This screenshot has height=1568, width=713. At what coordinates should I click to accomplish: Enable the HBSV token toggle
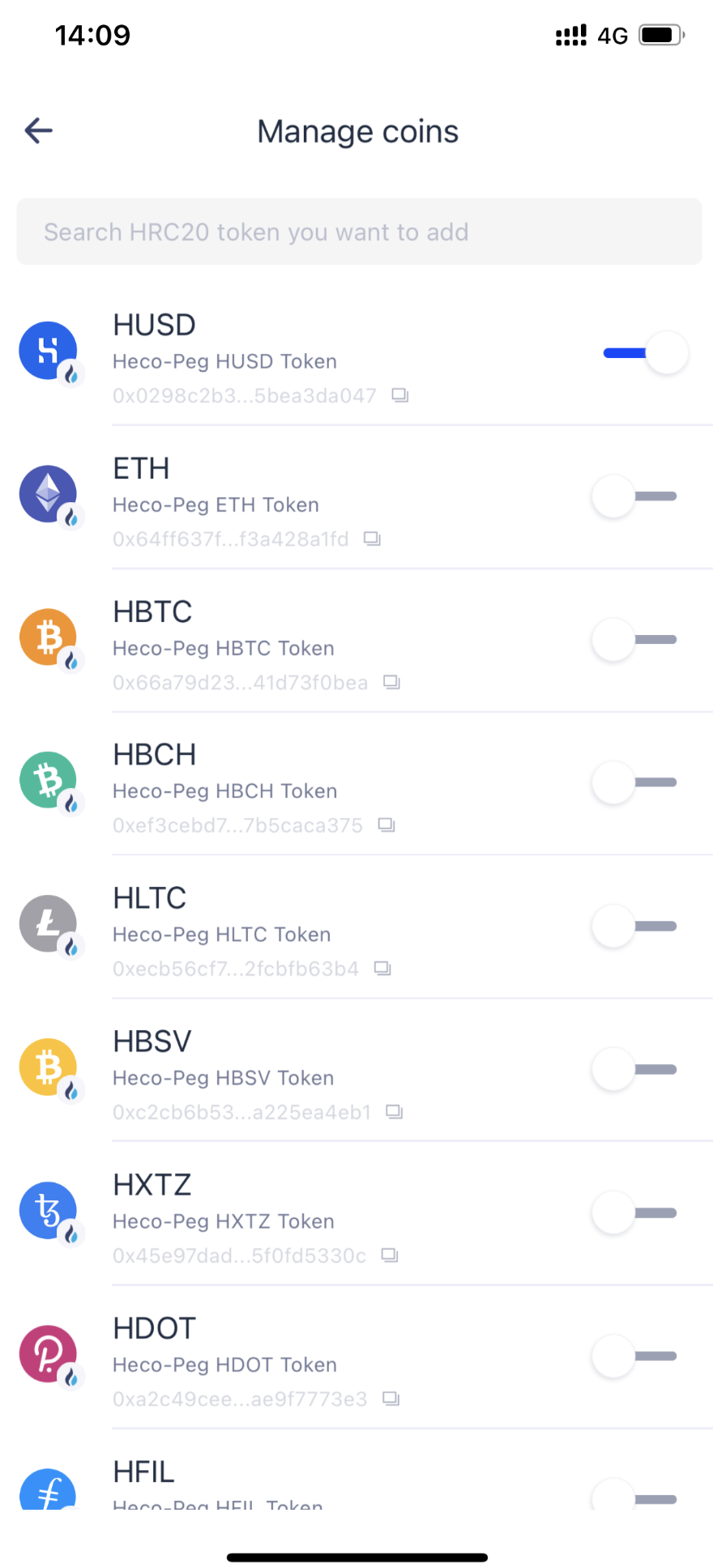(x=634, y=1069)
